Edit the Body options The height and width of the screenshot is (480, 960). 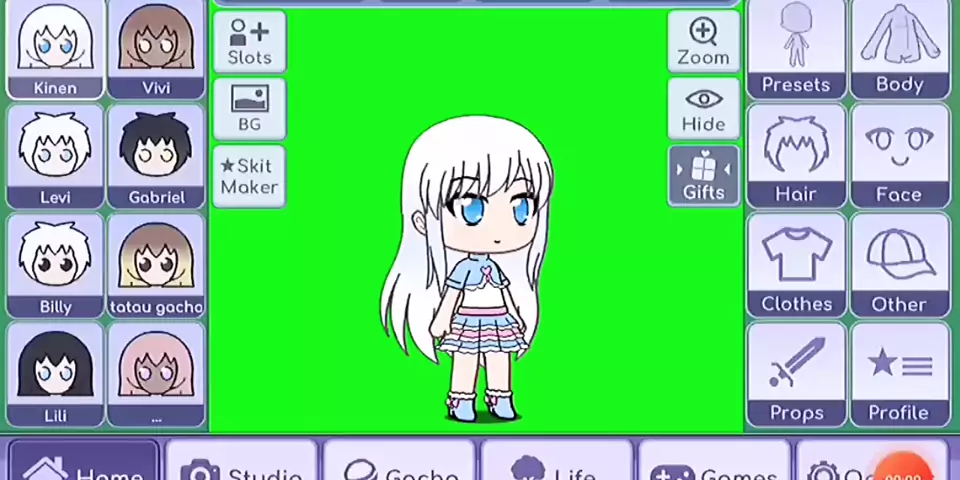point(899,48)
